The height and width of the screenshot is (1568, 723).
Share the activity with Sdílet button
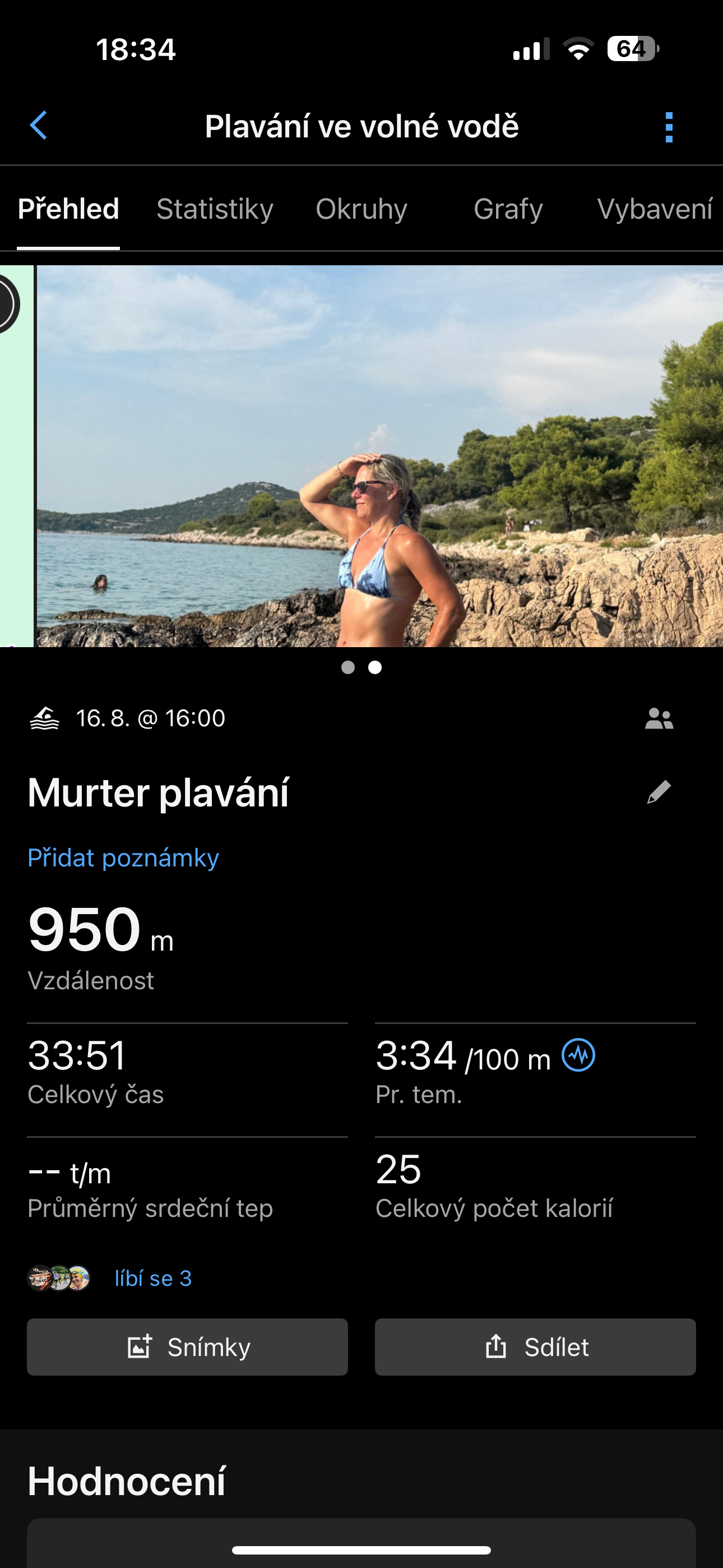(x=535, y=1347)
